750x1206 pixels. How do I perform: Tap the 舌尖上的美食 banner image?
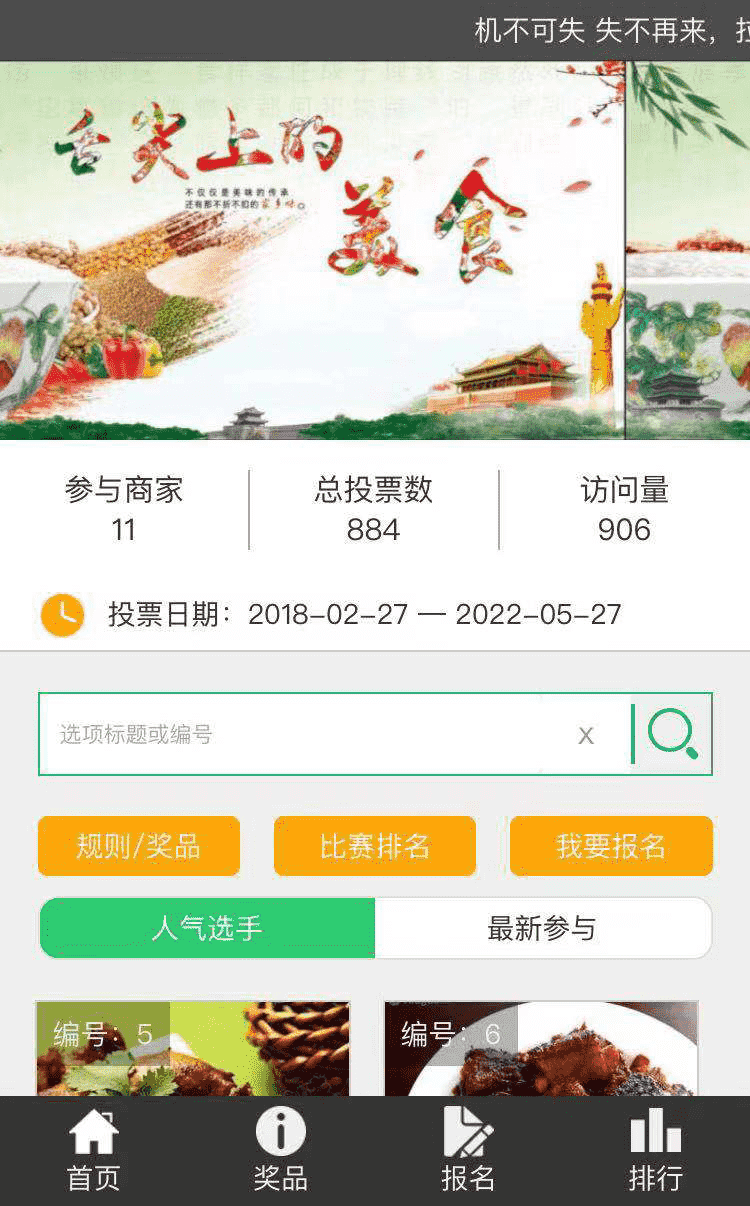[x=312, y=250]
